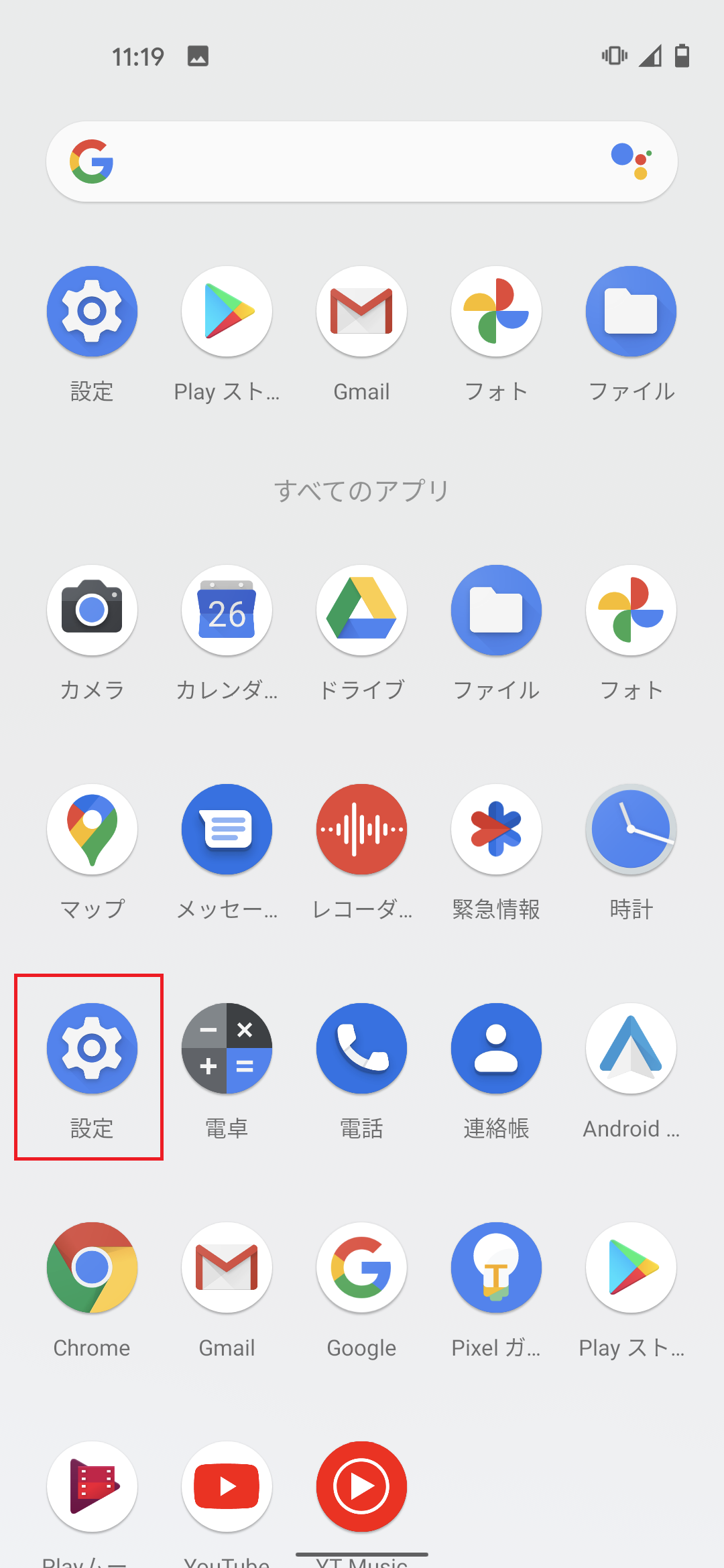Launch Google Drive
Screen dimensions: 724x1568
(x=361, y=610)
